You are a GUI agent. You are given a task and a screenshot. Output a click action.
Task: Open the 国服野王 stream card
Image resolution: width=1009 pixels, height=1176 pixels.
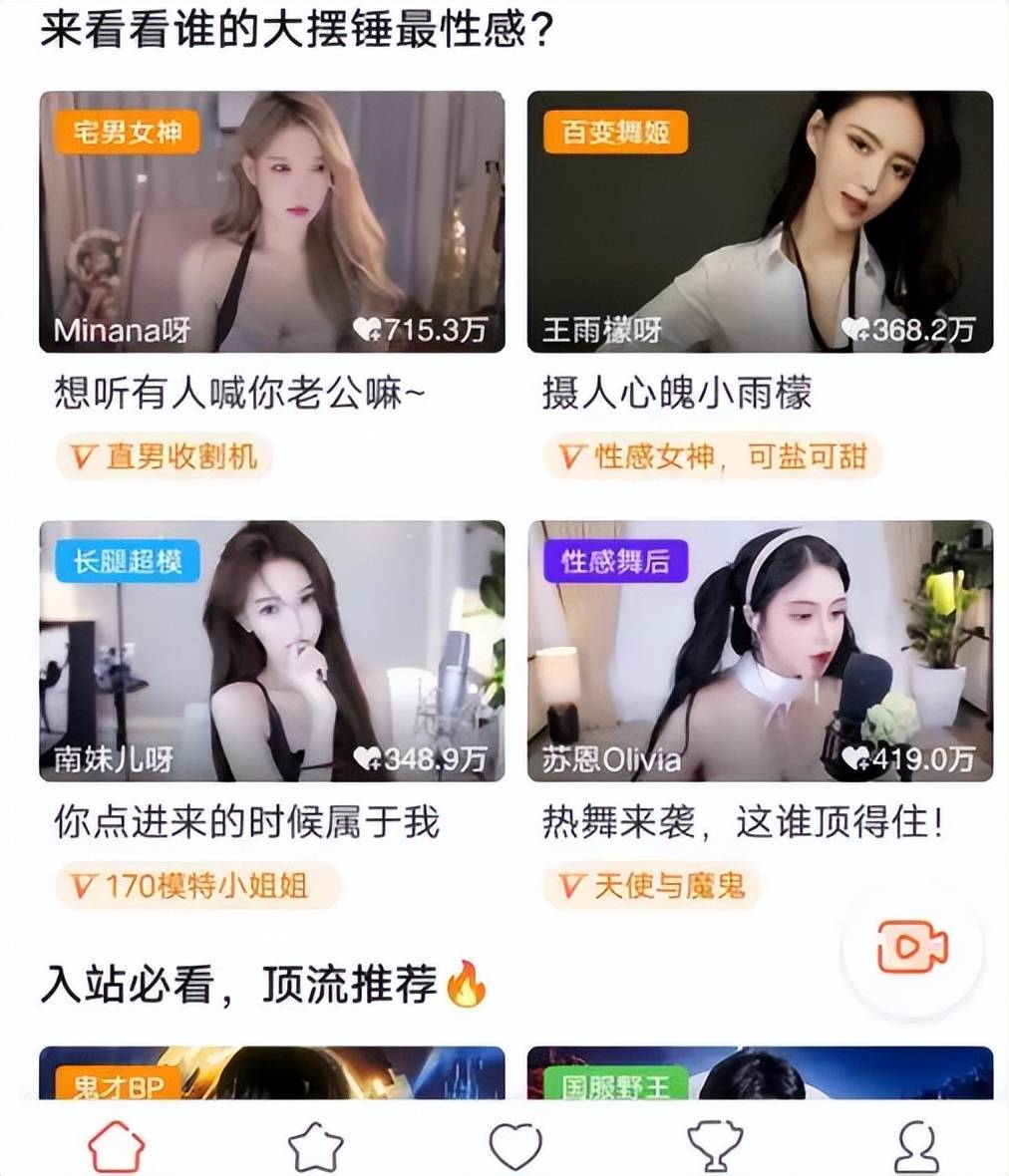coord(760,1073)
